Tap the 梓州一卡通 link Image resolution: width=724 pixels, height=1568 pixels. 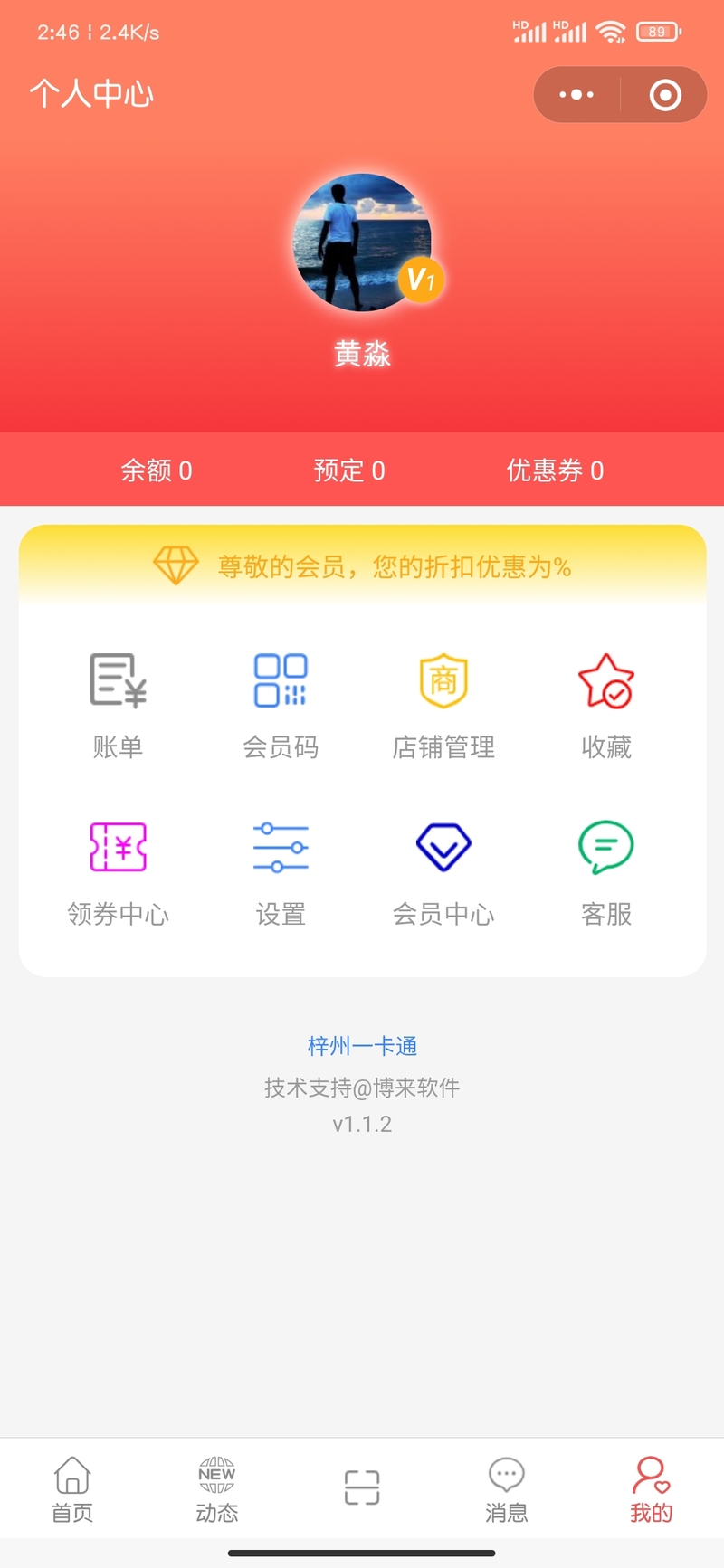pos(362,1046)
